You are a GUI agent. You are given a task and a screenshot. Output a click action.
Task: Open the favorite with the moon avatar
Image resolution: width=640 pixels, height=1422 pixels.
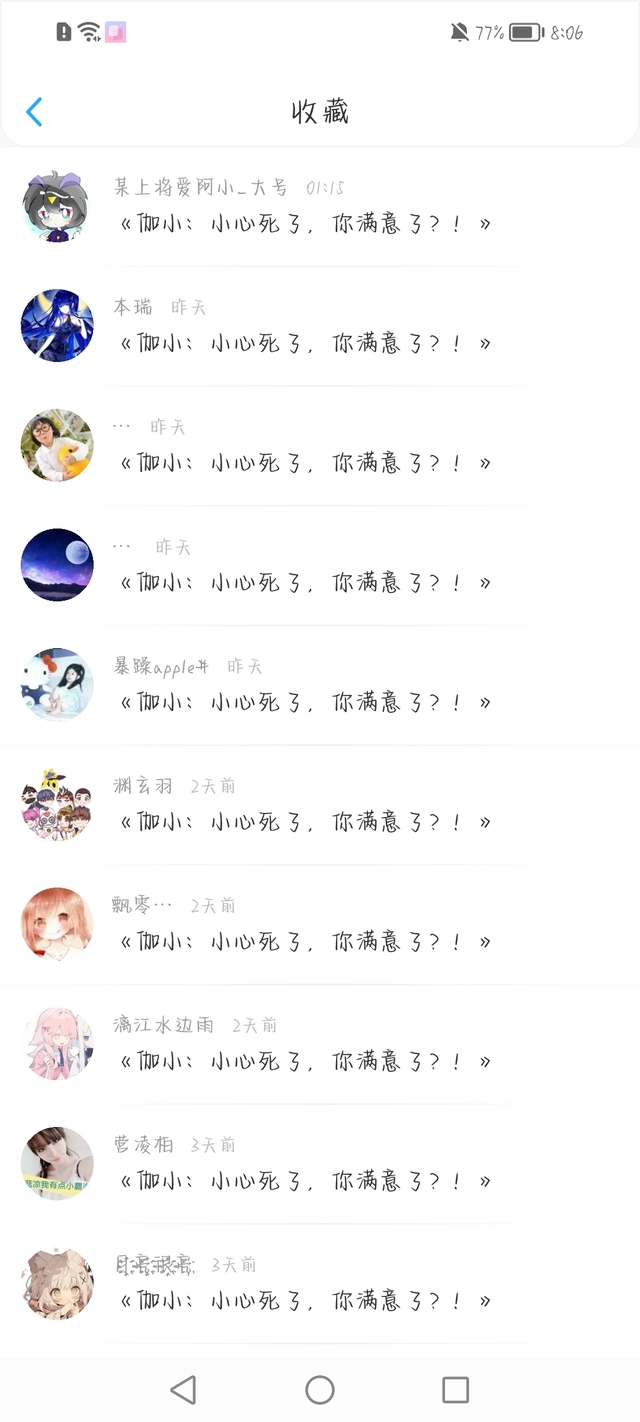[x=305, y=581]
